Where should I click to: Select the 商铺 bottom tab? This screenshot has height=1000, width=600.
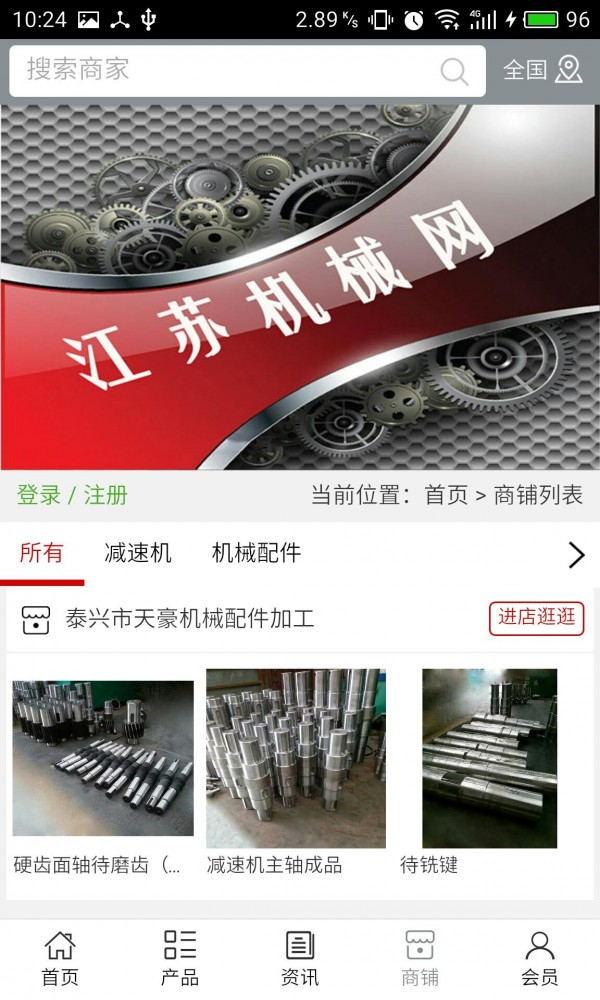pyautogui.click(x=420, y=959)
